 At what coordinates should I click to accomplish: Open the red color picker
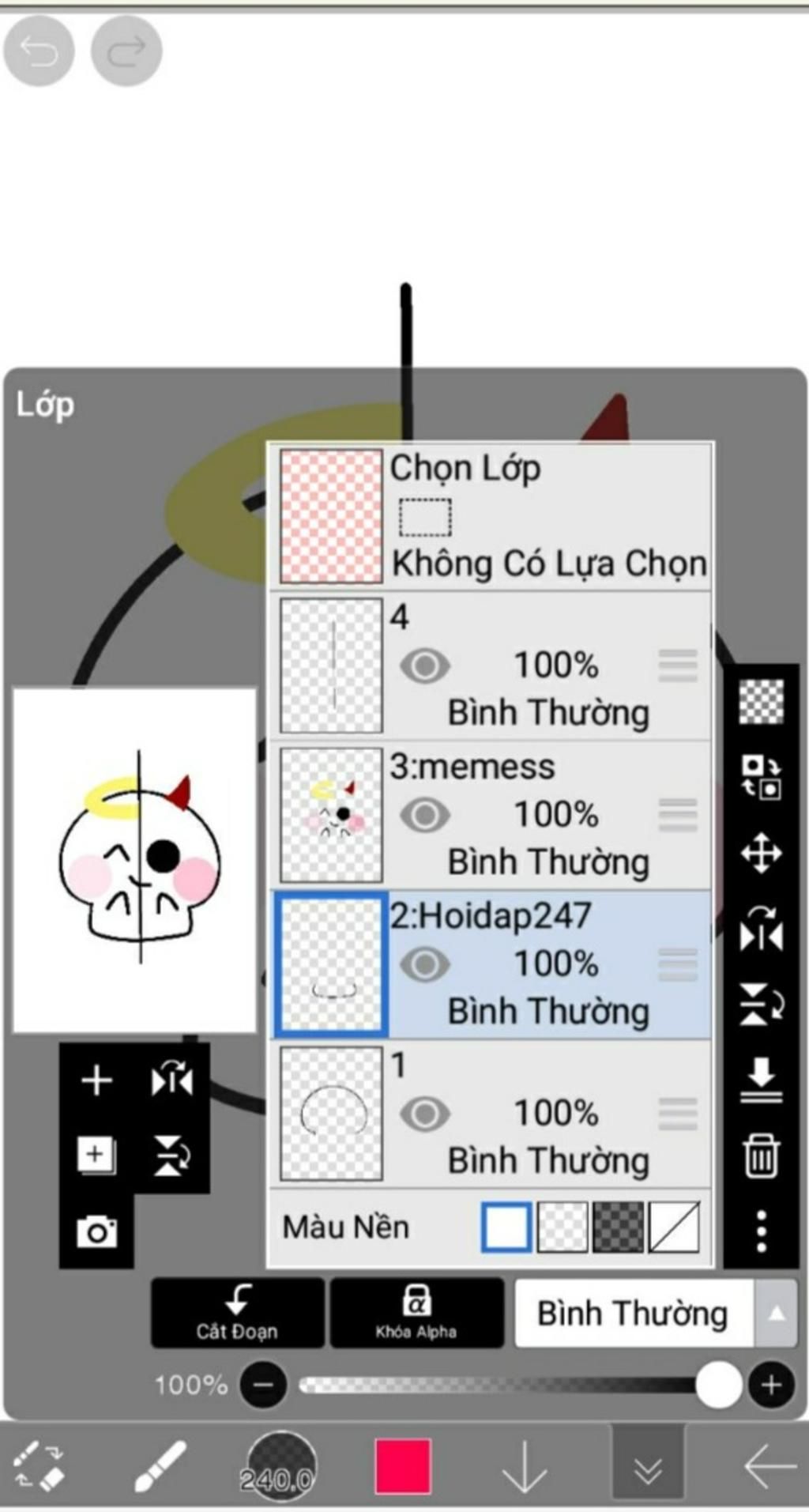coord(403,1467)
